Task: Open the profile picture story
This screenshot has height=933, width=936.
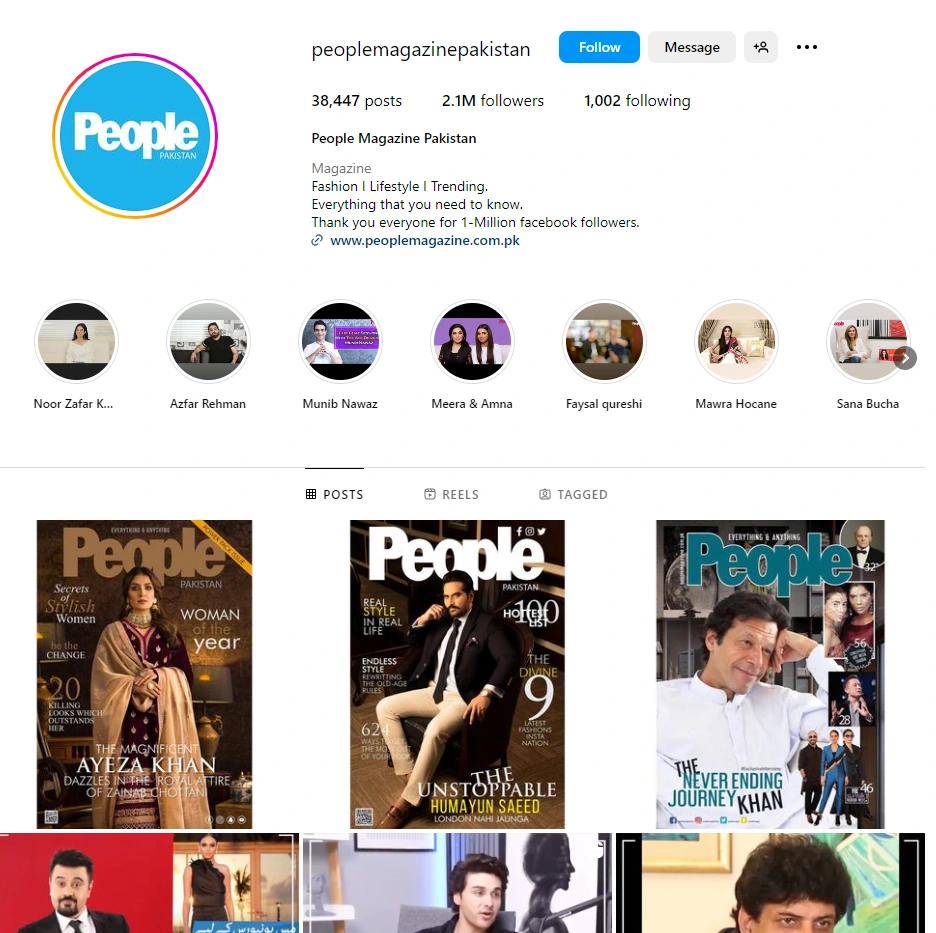Action: 135,136
